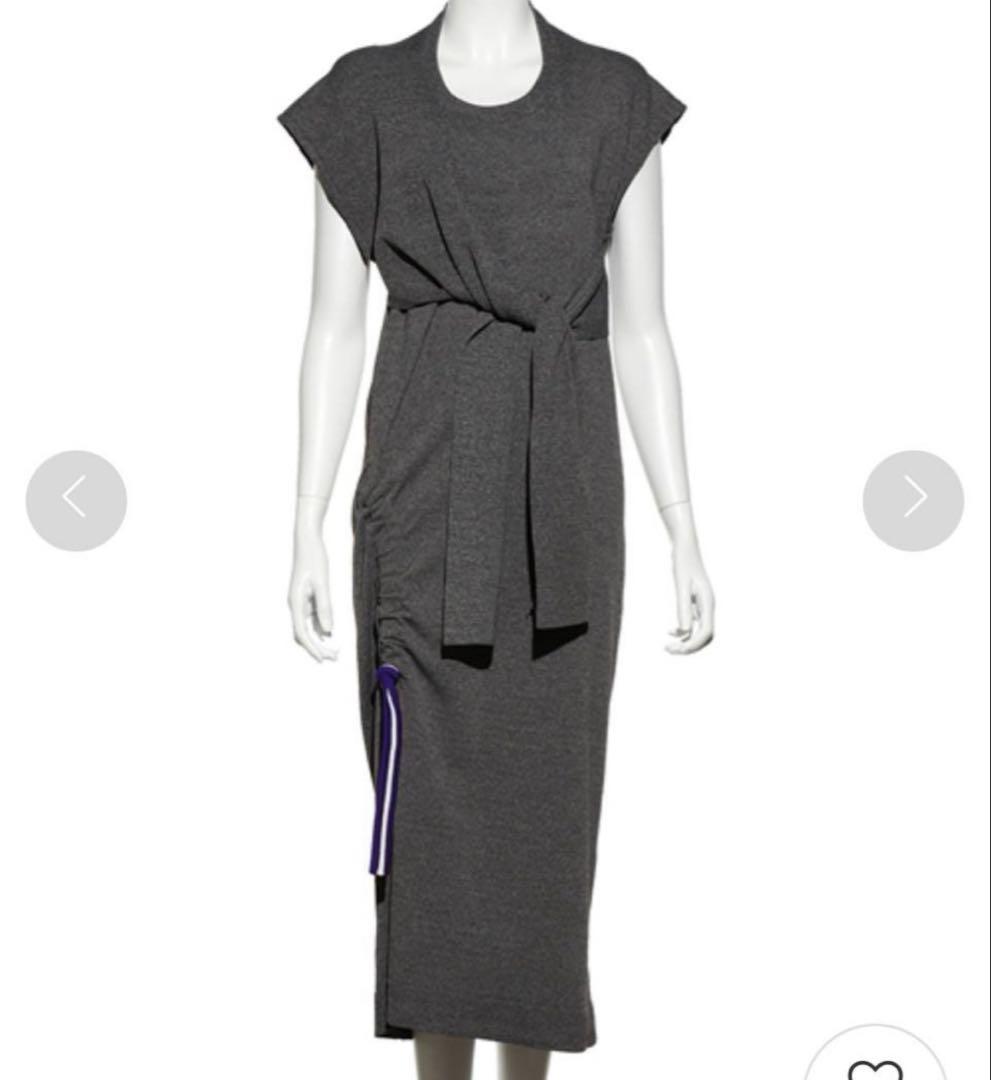991x1080 pixels.
Task: Add the dress to favorites with the heart
Action: pos(875,1064)
